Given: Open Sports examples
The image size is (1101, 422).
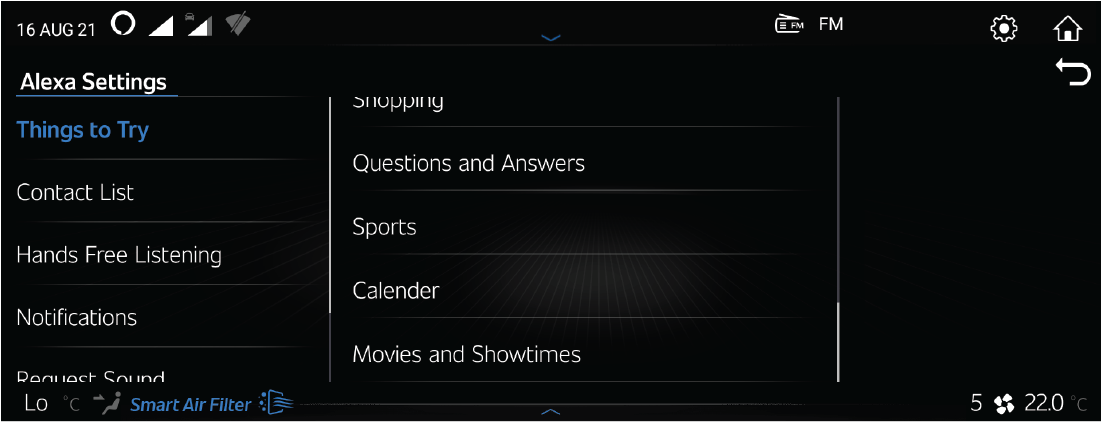Looking at the screenshot, I should click(384, 227).
